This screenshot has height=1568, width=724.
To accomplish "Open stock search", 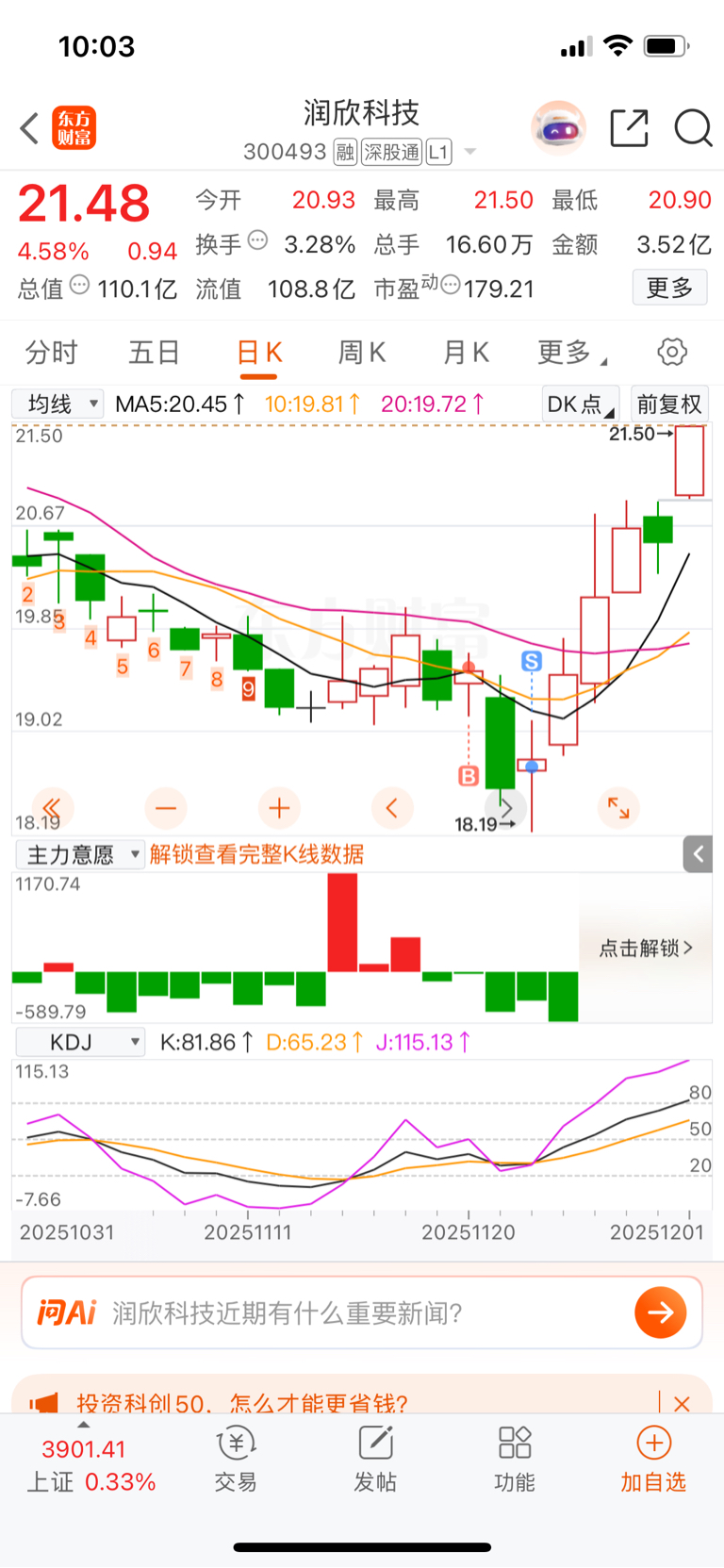I will pyautogui.click(x=693, y=128).
